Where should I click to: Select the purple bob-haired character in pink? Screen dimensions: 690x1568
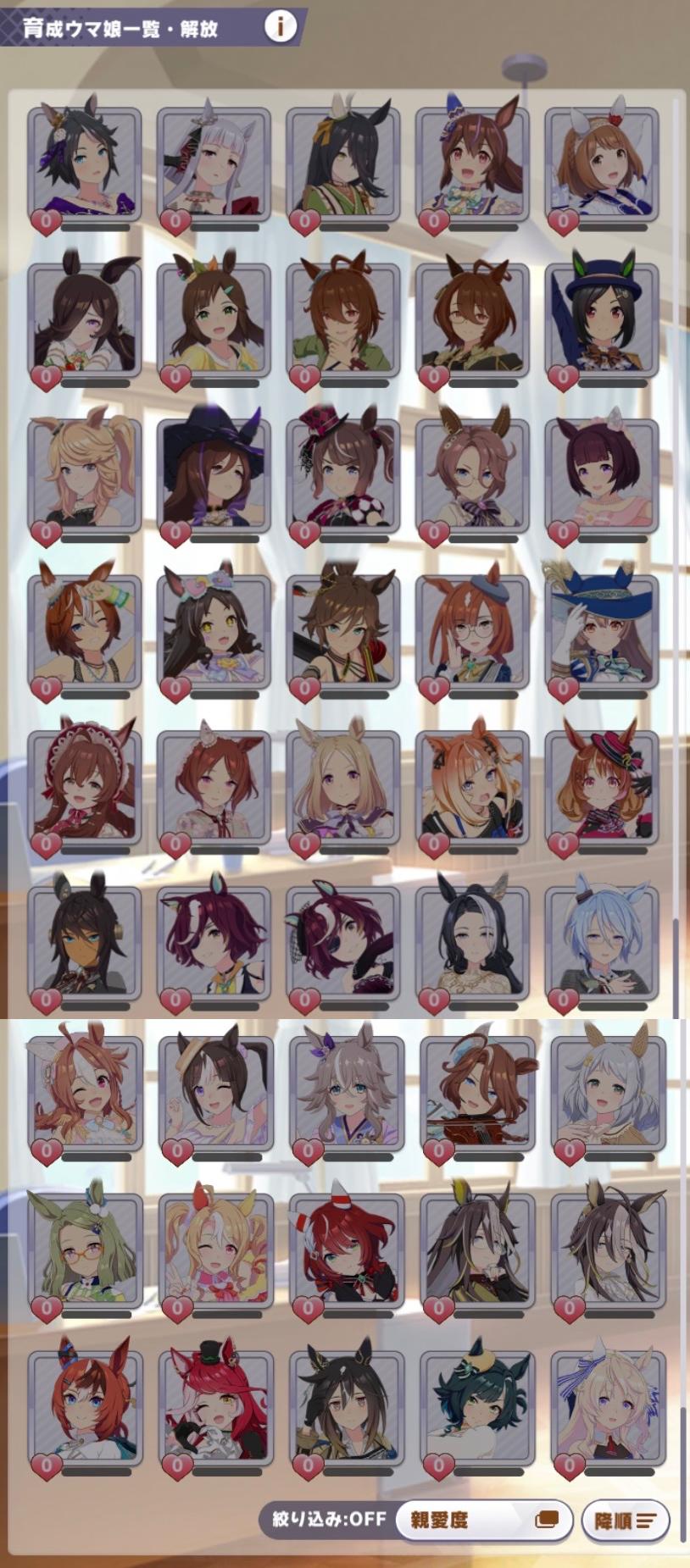602,474
